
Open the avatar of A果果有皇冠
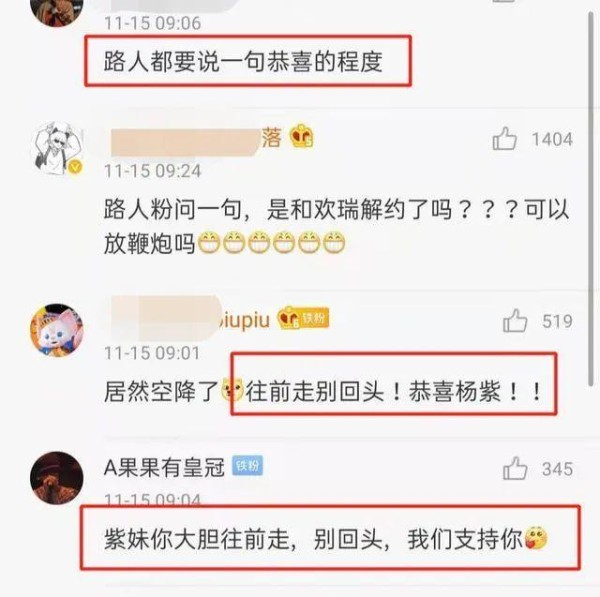pyautogui.click(x=57, y=478)
